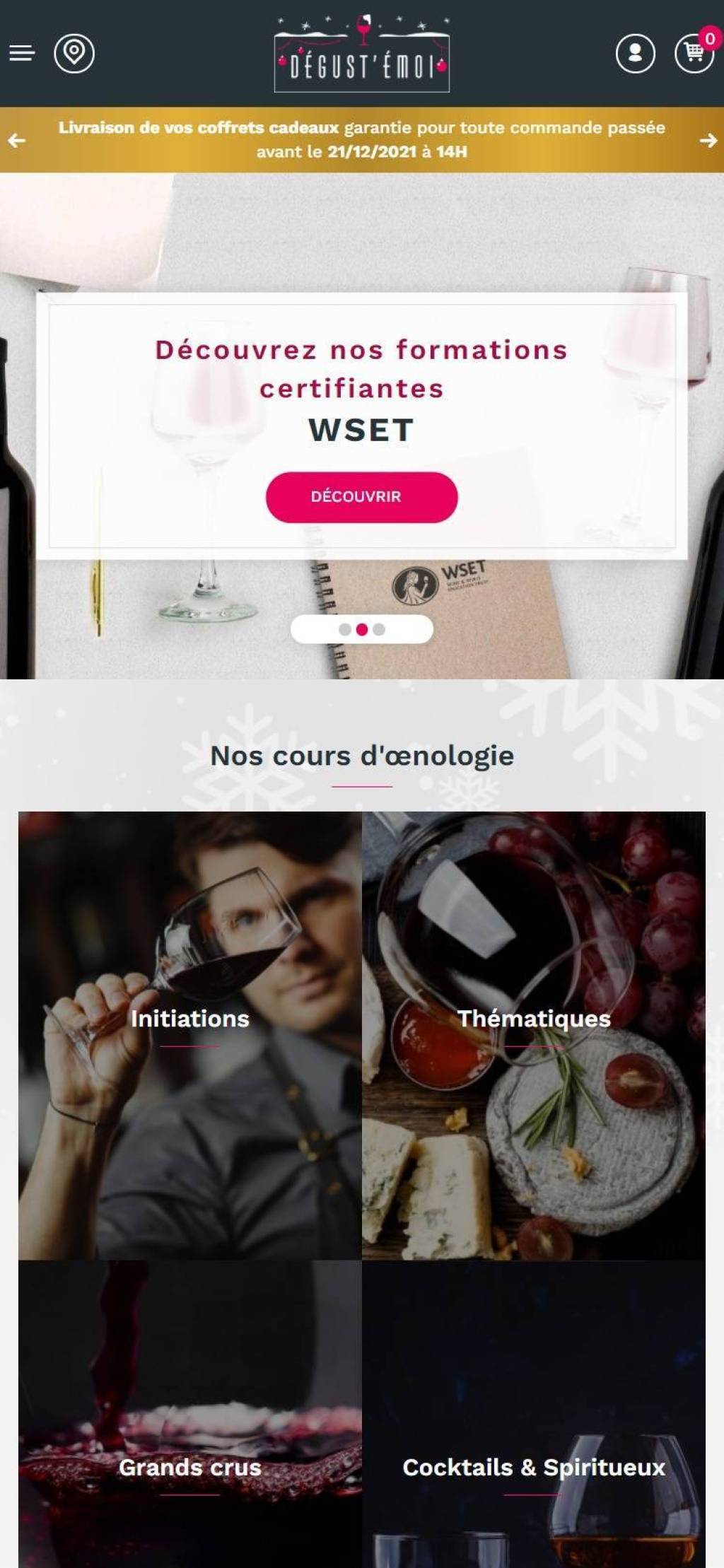Jump to the first carousel slide dot
The width and height of the screenshot is (724, 1568).
point(345,629)
